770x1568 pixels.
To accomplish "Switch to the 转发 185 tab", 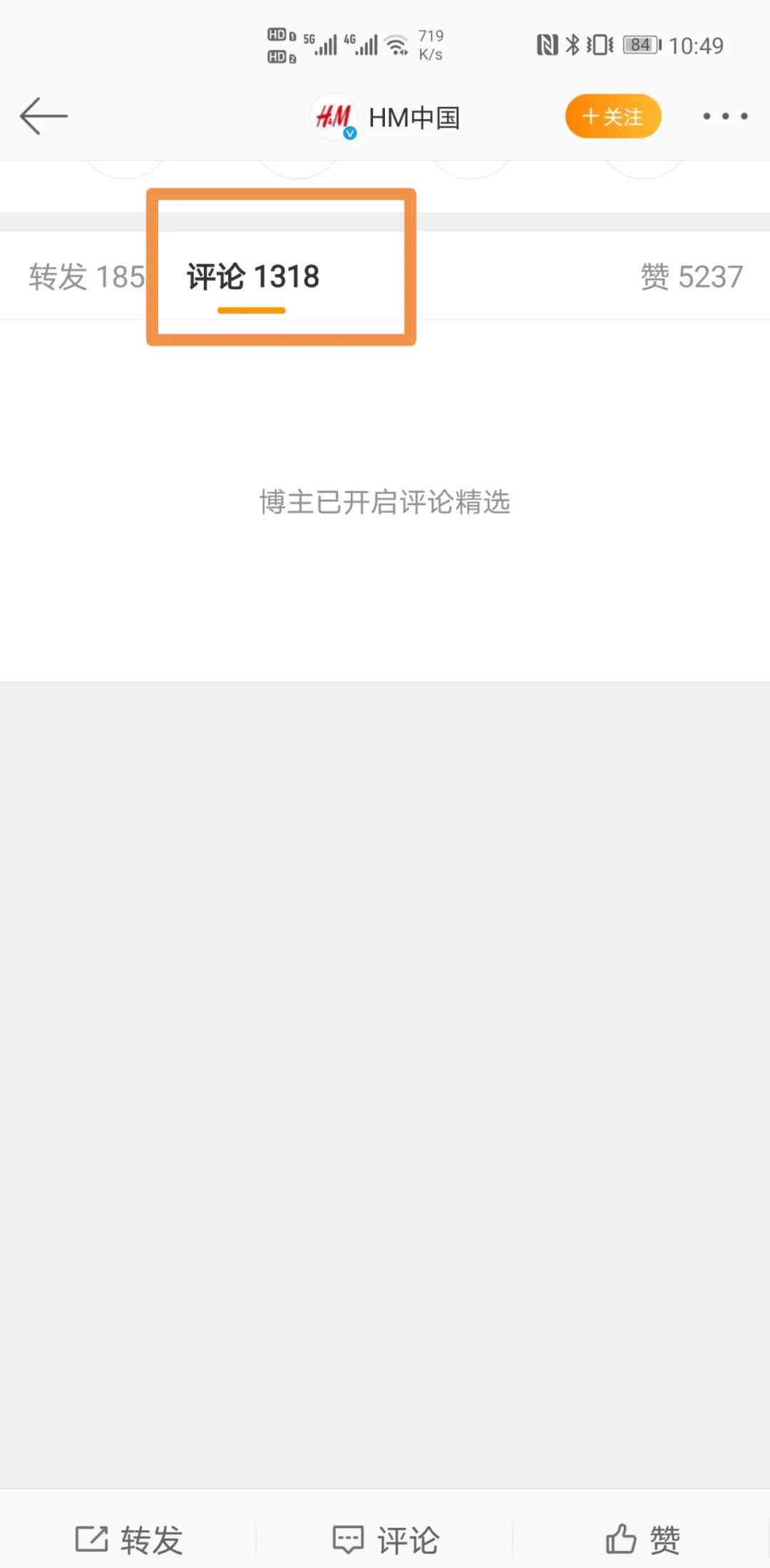I will pyautogui.click(x=86, y=277).
